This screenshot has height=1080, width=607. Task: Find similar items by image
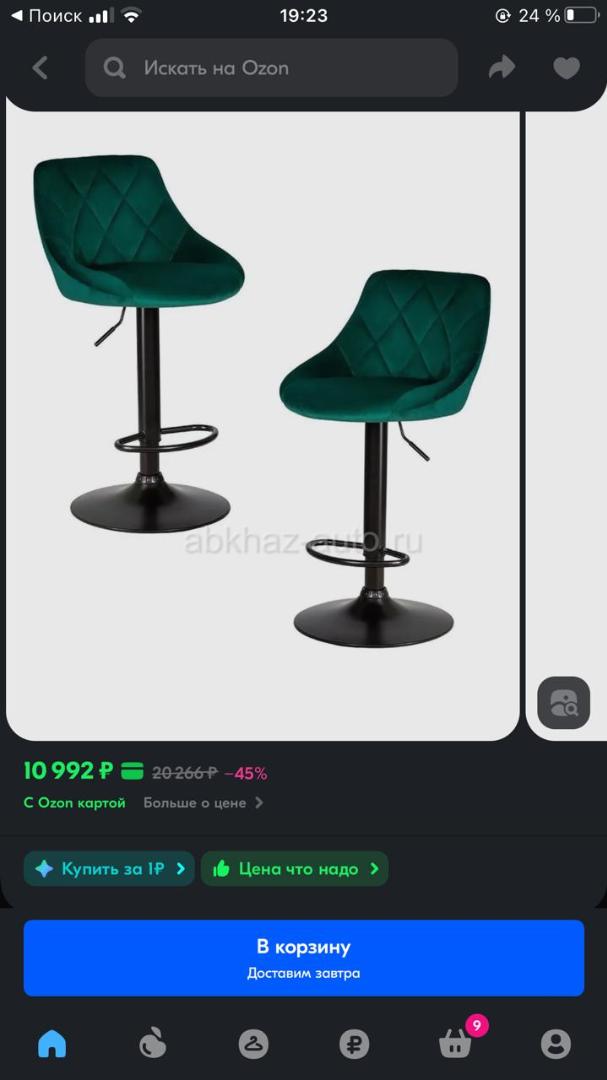click(564, 703)
